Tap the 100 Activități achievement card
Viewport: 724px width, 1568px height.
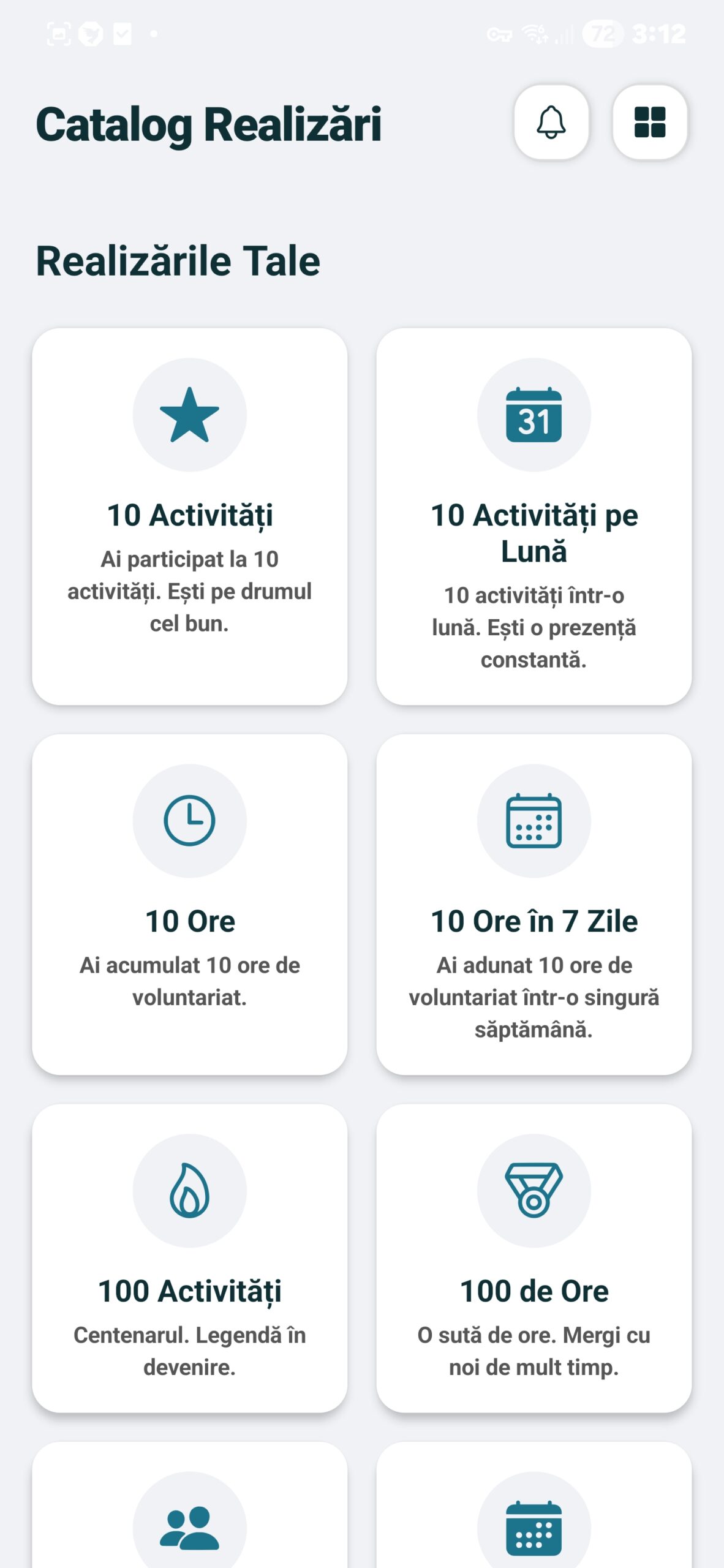click(190, 1258)
